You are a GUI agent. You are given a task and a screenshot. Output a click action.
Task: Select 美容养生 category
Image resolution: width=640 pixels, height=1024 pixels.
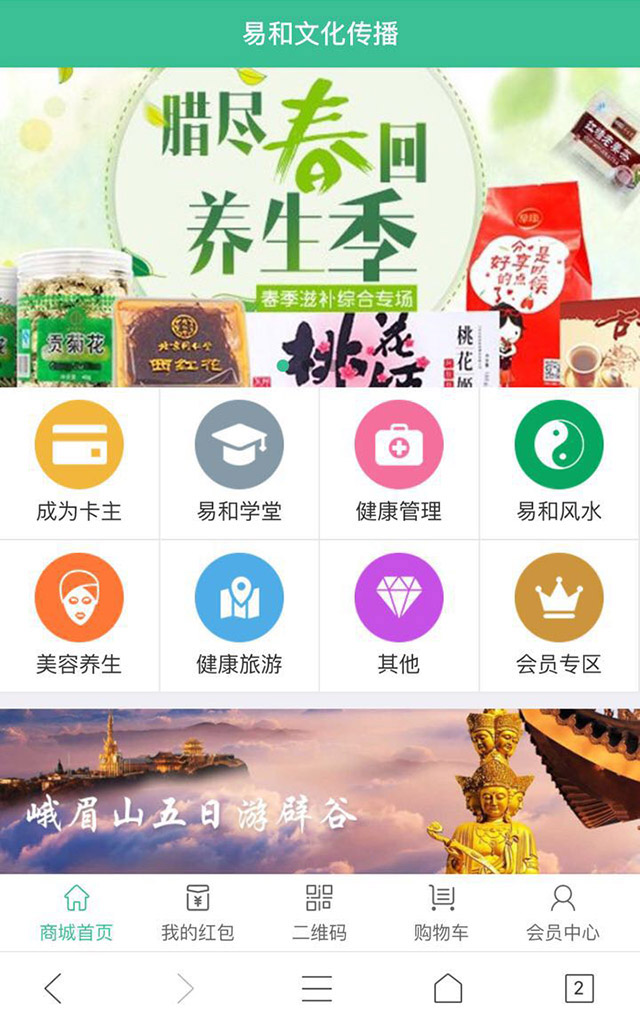(x=79, y=615)
